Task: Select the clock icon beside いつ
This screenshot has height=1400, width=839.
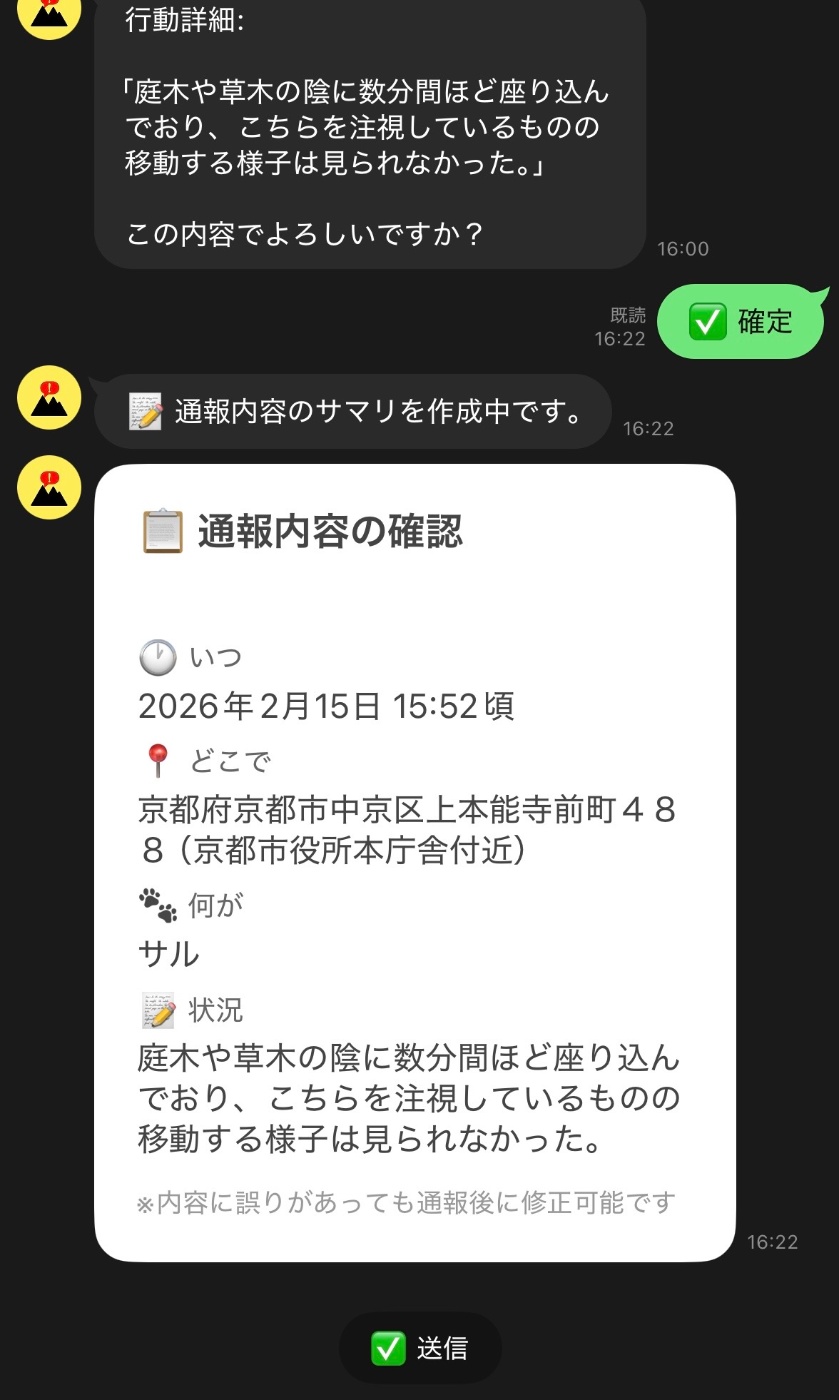Action: coord(160,657)
